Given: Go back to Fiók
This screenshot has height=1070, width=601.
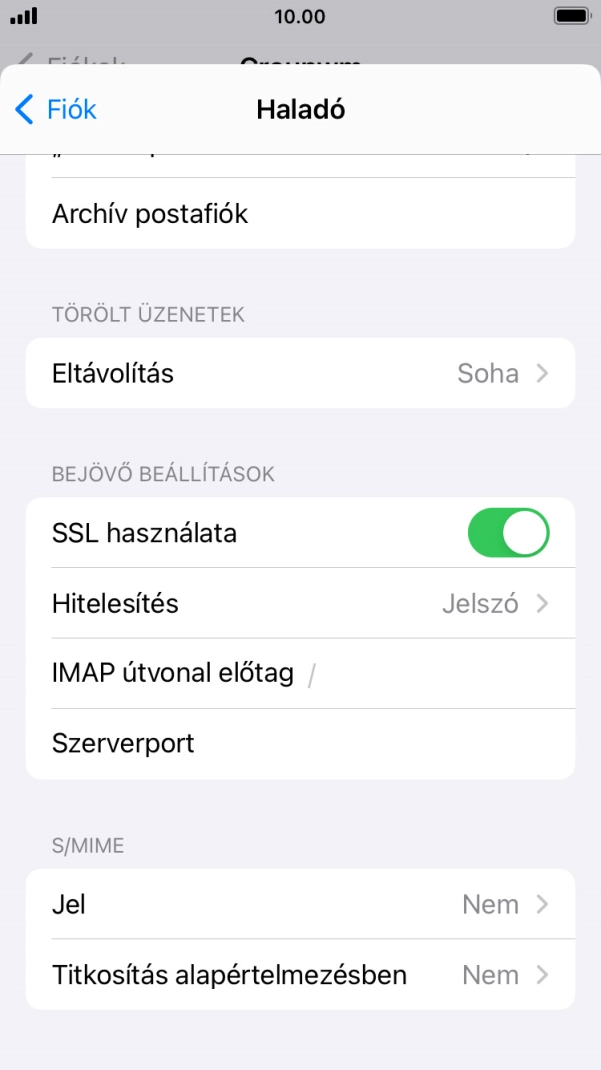Looking at the screenshot, I should coord(56,109).
